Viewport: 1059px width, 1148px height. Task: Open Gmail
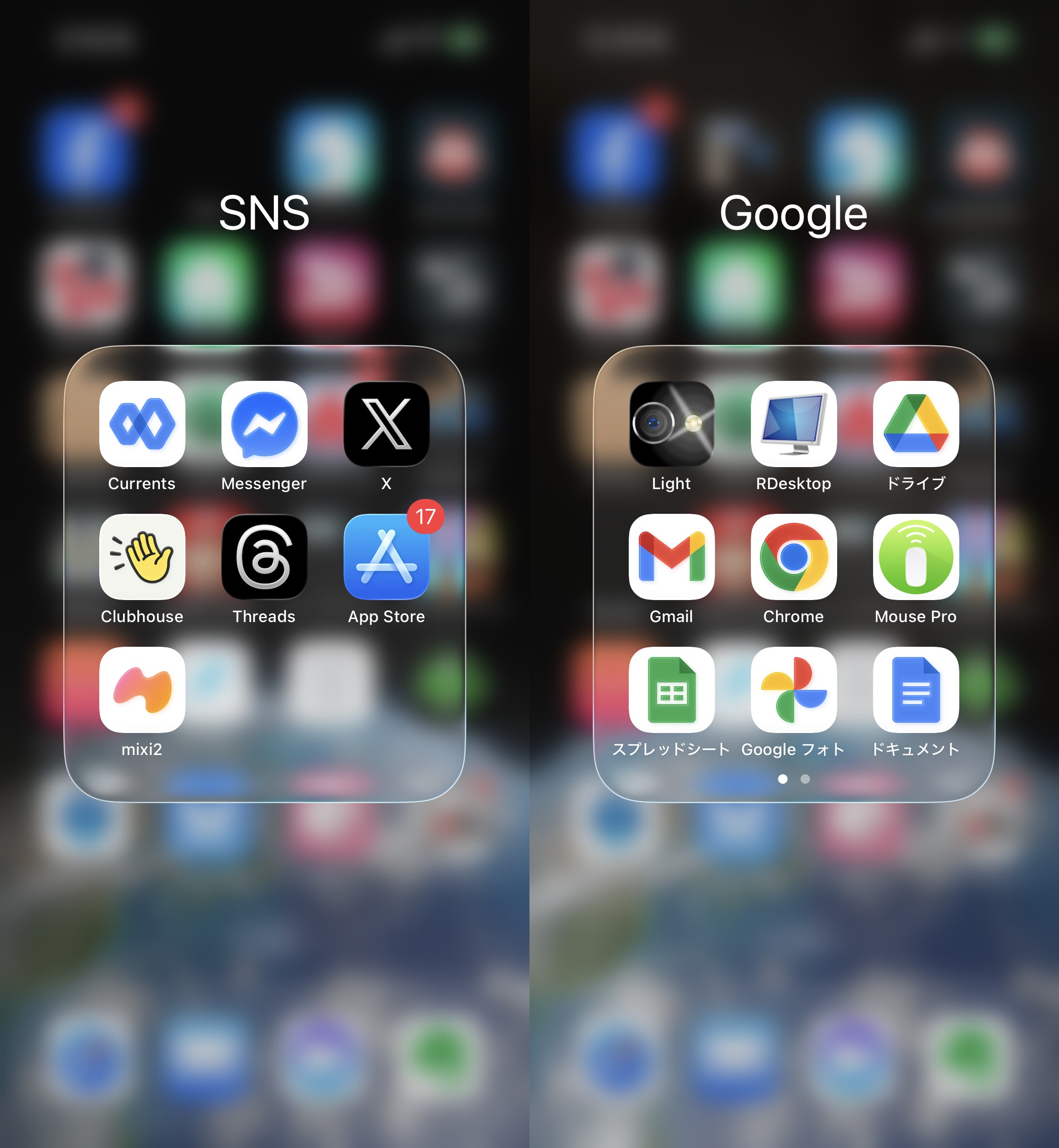(x=671, y=556)
